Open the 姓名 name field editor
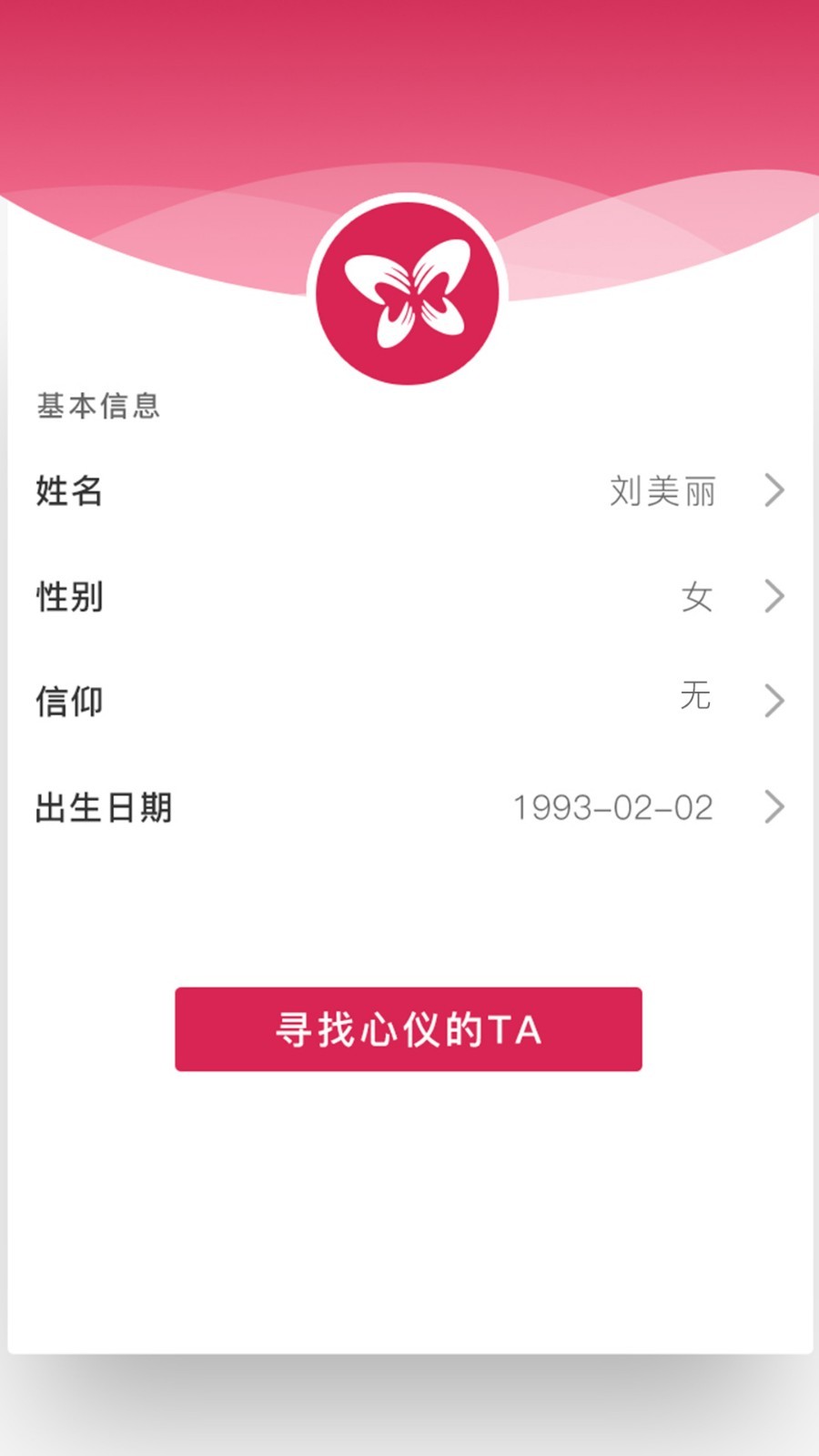The image size is (819, 1456). [409, 491]
